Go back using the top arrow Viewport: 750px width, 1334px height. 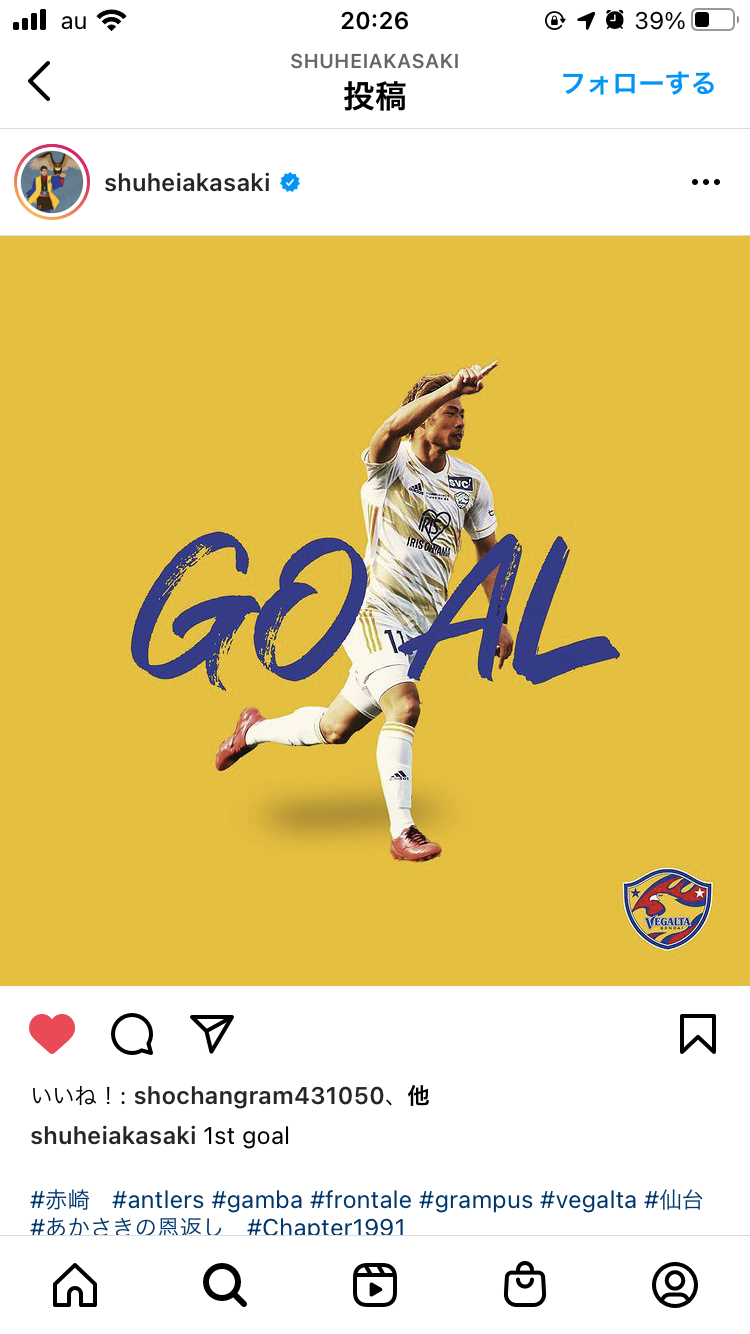point(39,81)
